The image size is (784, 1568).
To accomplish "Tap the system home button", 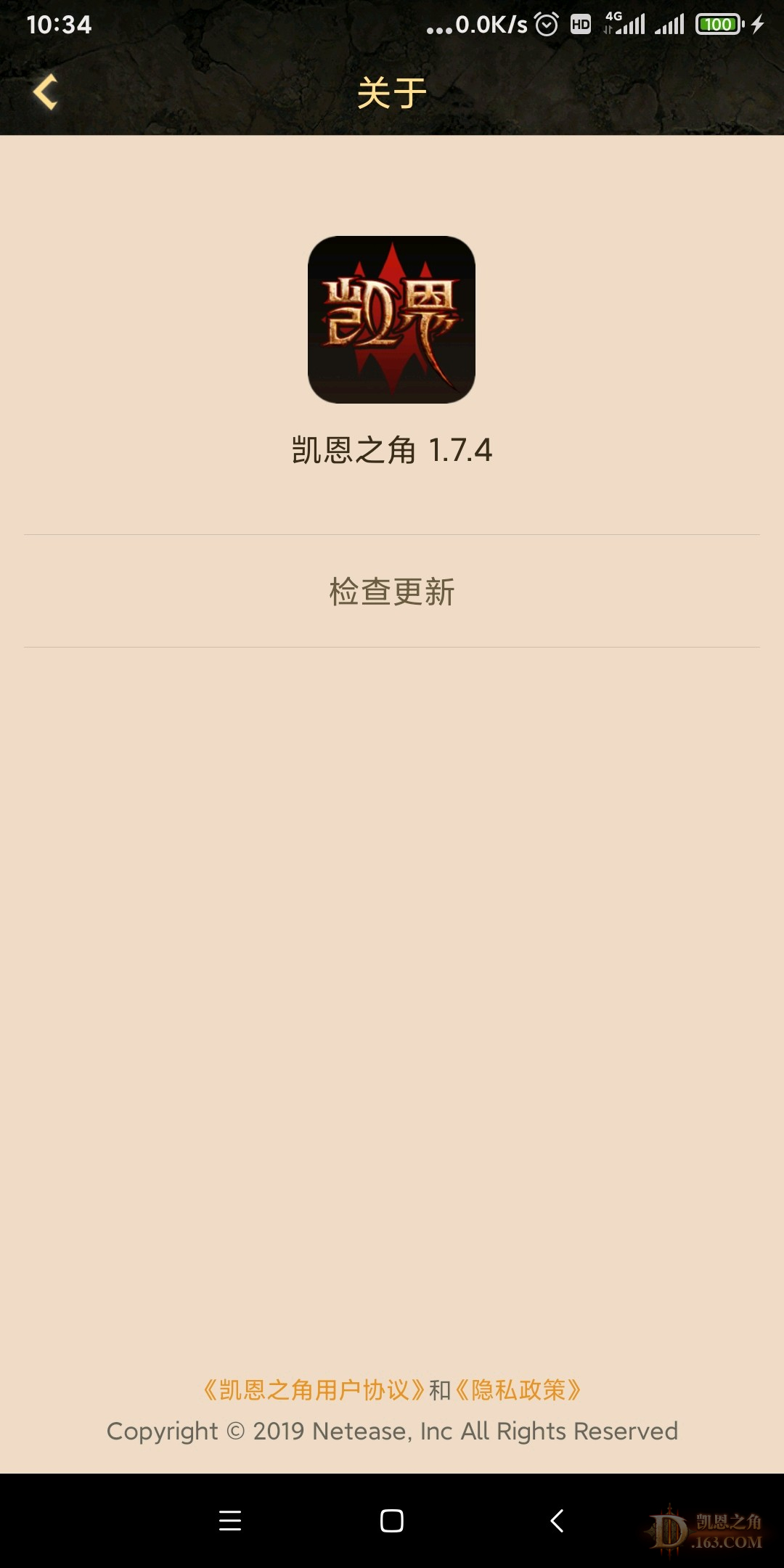I will coord(392,1521).
